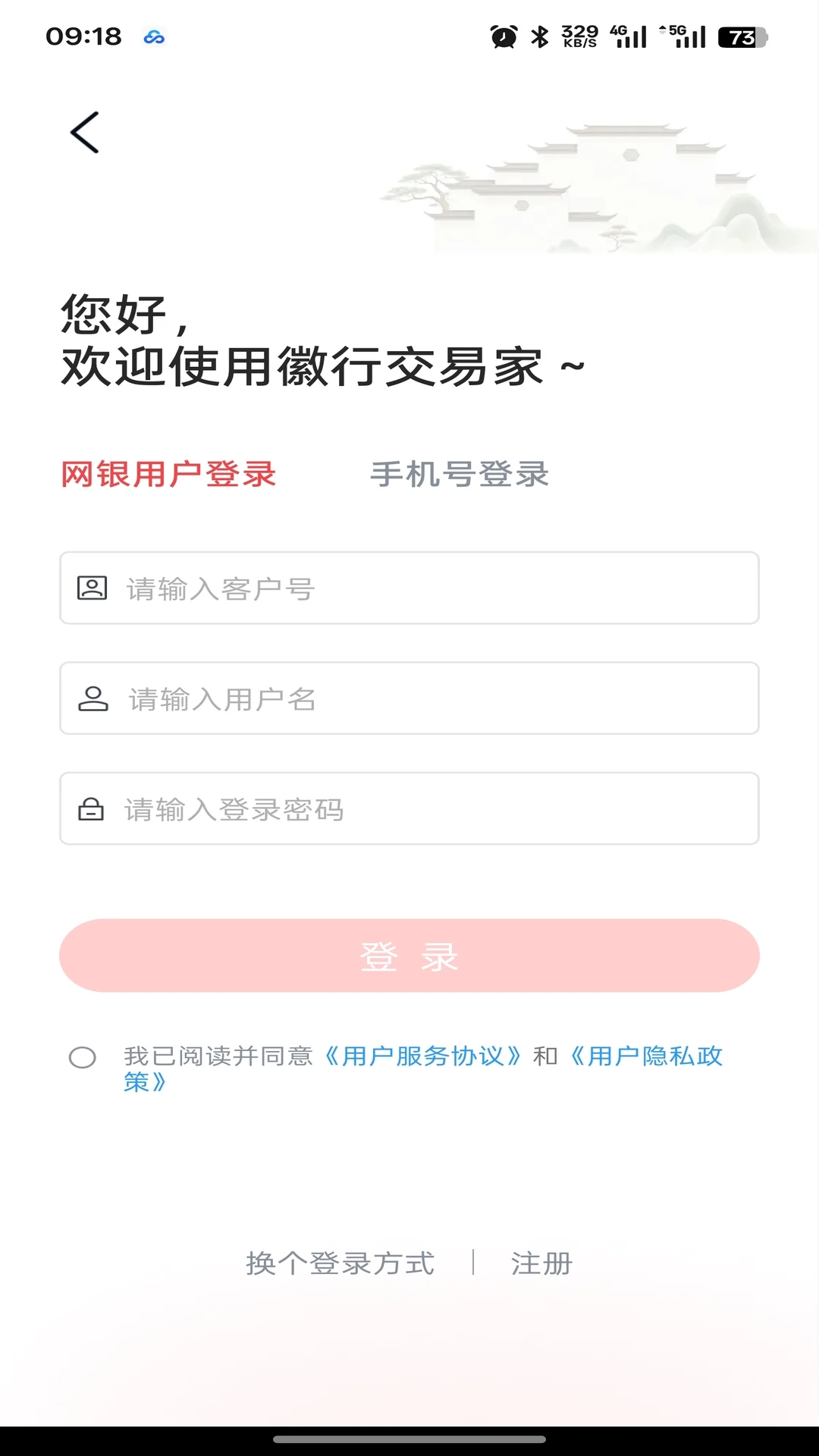
Task: Click the password lock icon
Action: pyautogui.click(x=93, y=808)
